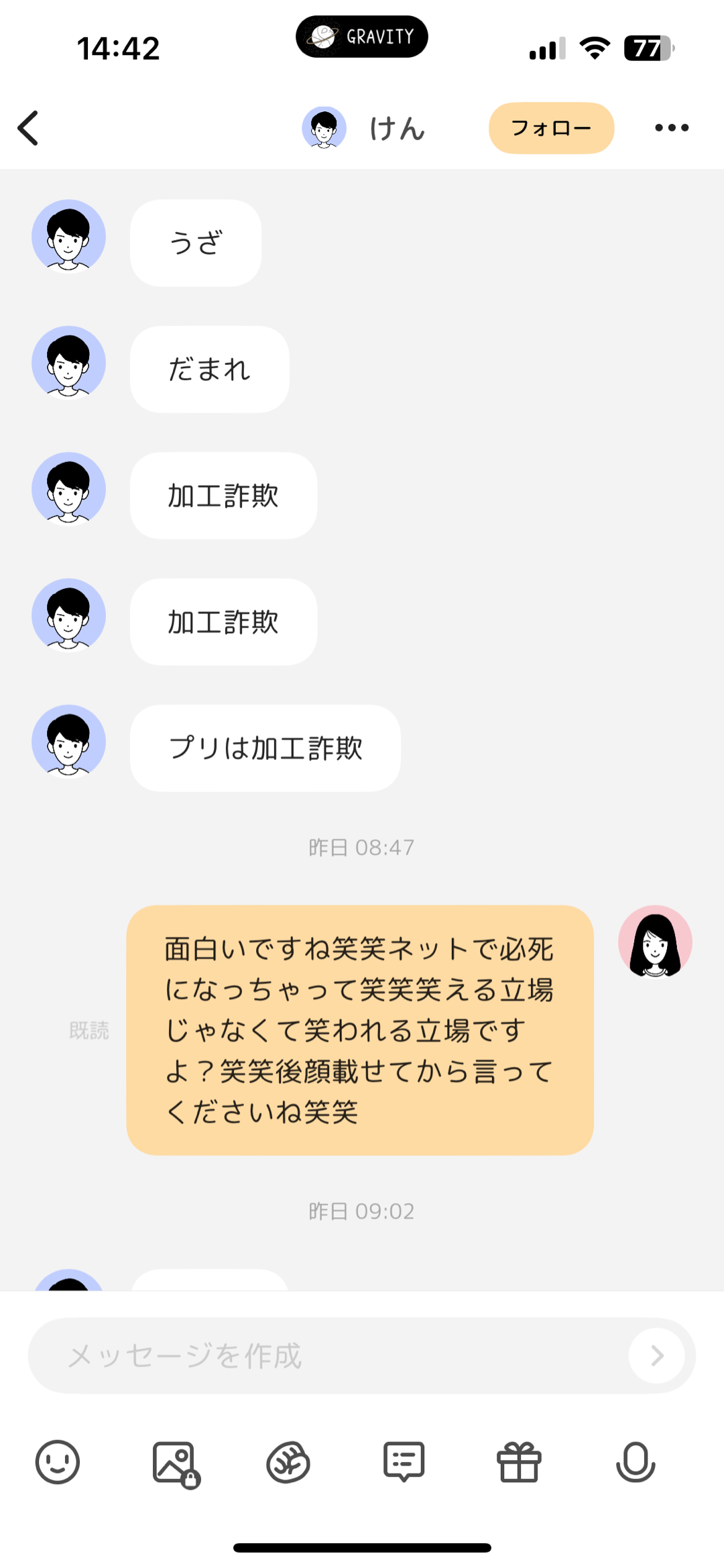Go back from the chat with けん
The image size is (724, 1568).
pyautogui.click(x=28, y=128)
